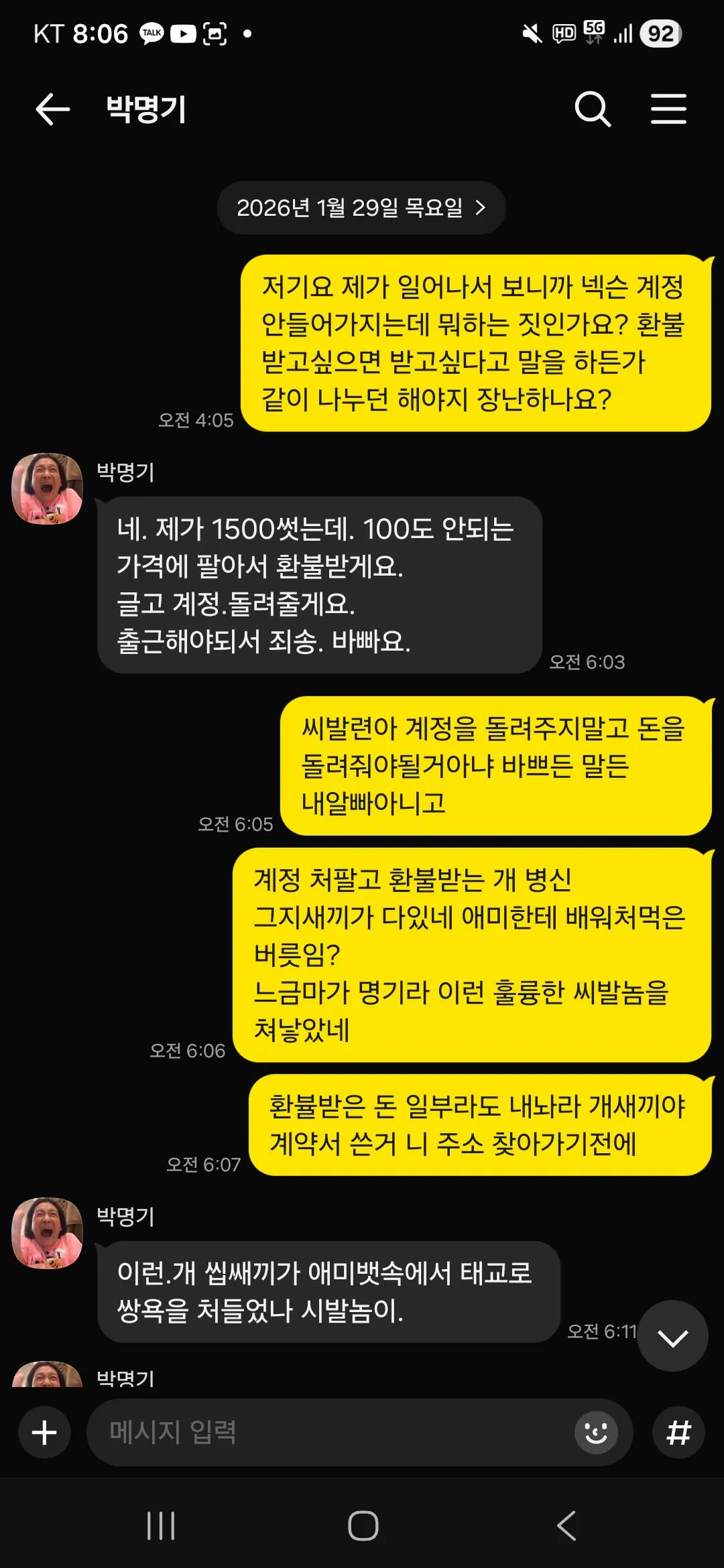Screen dimensions: 724x1568
Task: Open the 2026년 1월 29일 date chip
Action: [361, 208]
